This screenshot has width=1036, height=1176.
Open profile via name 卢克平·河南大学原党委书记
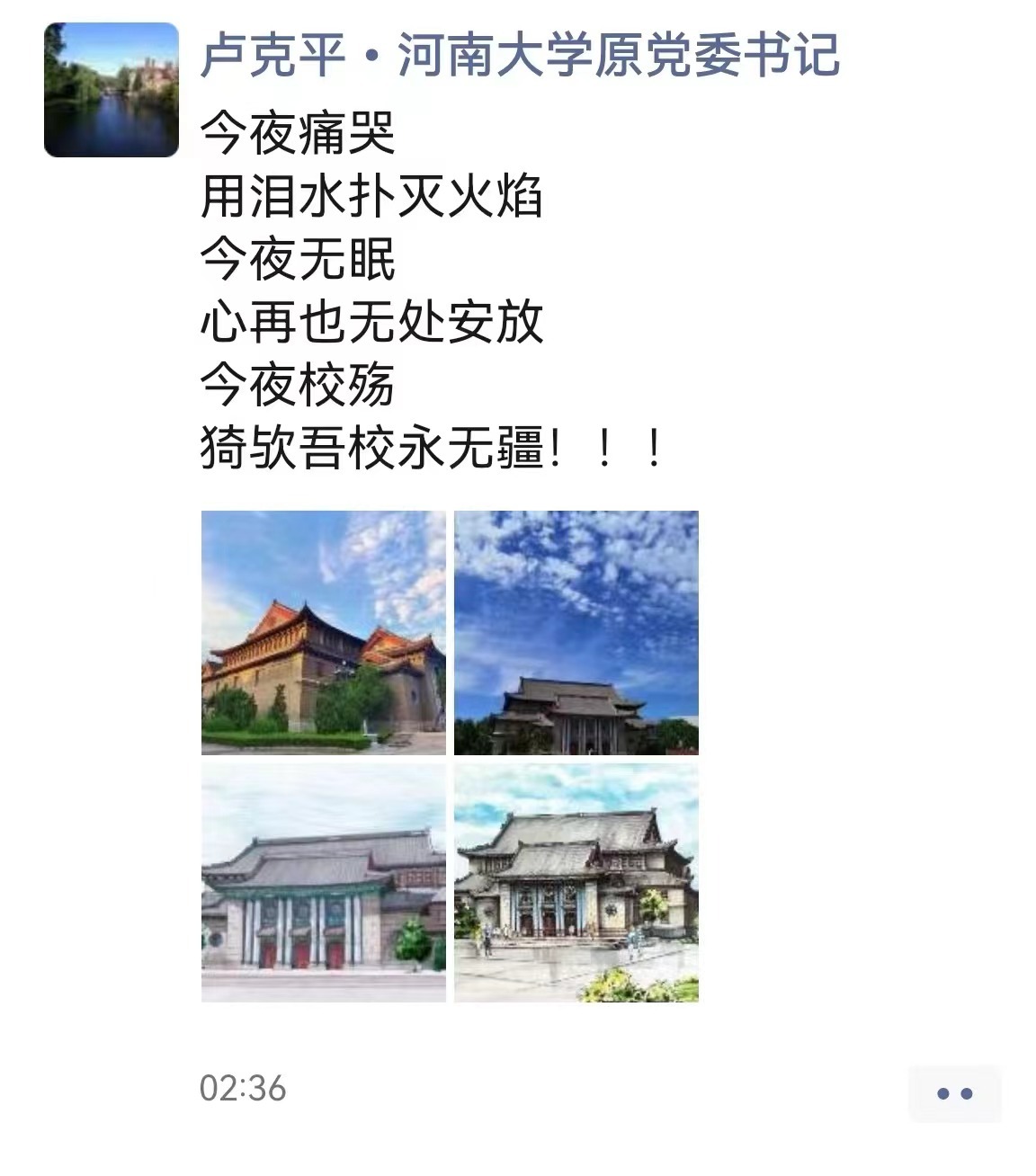(519, 54)
